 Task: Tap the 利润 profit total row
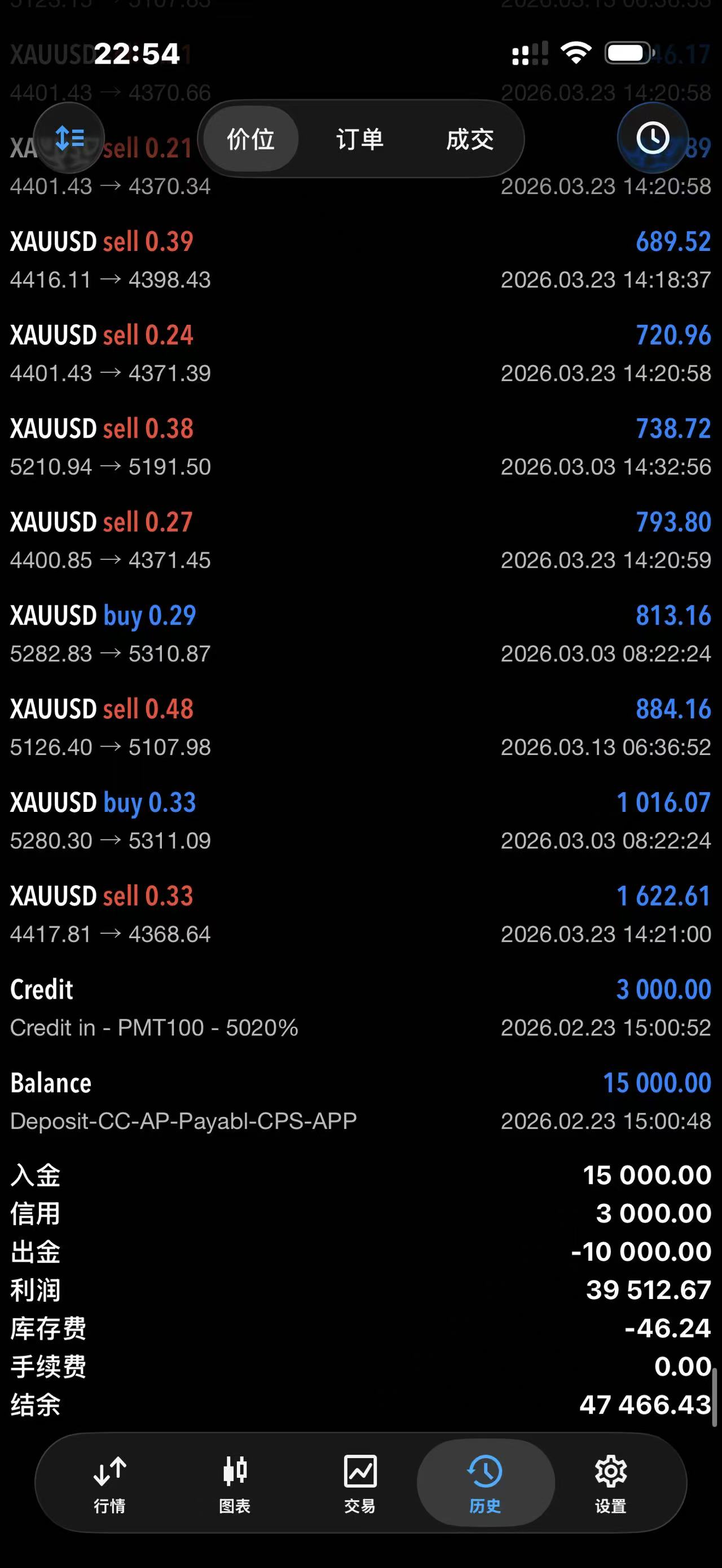tap(360, 1291)
